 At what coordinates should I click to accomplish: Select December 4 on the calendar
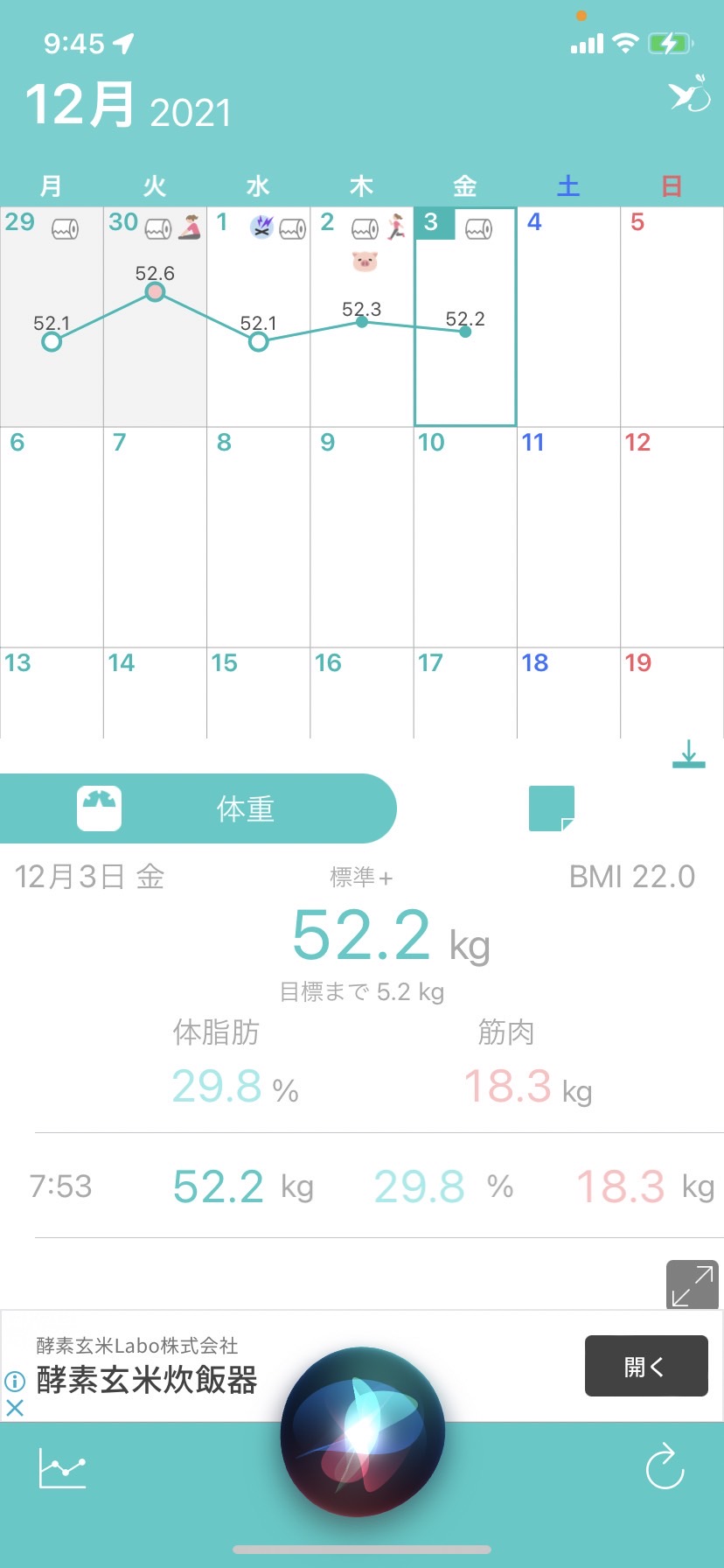coord(568,317)
